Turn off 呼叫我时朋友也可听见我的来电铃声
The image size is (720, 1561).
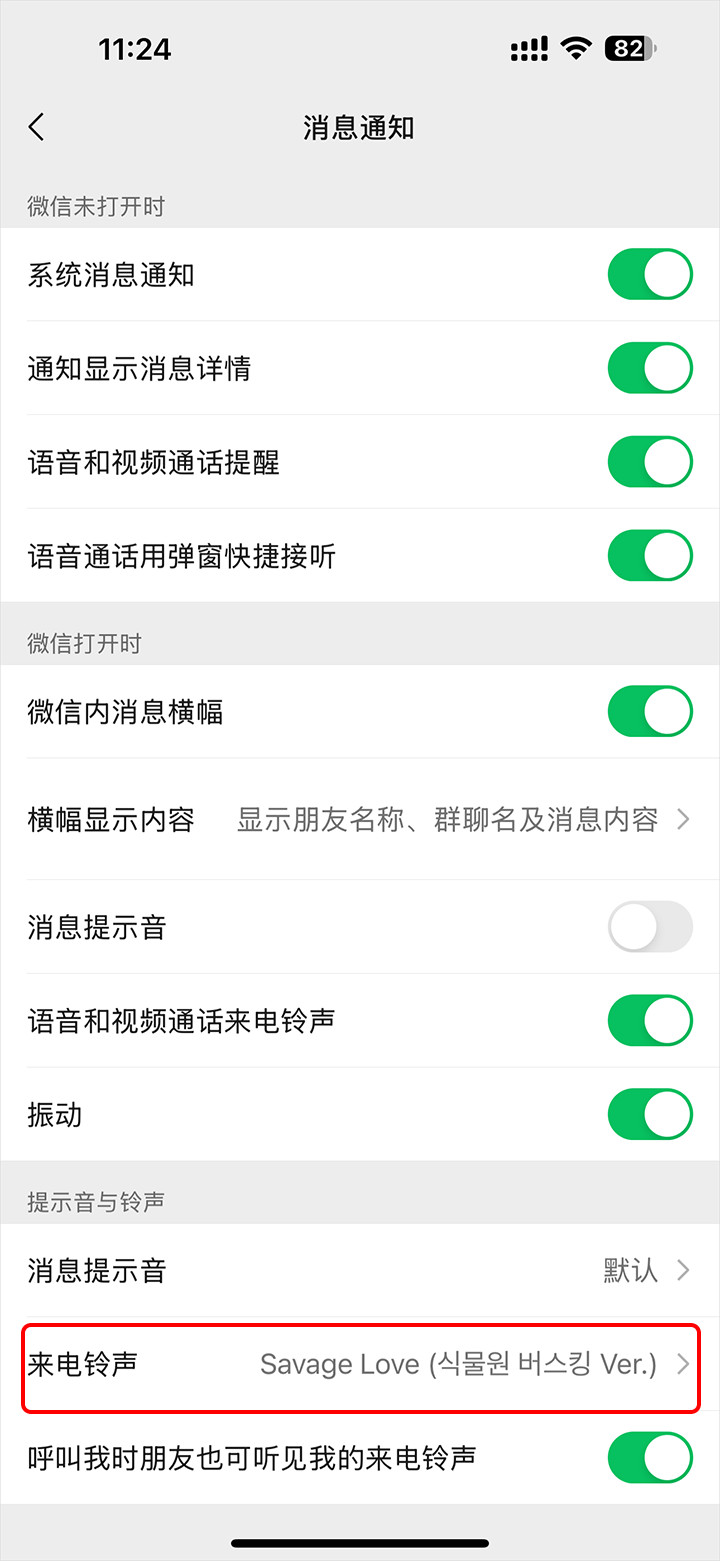(650, 1458)
